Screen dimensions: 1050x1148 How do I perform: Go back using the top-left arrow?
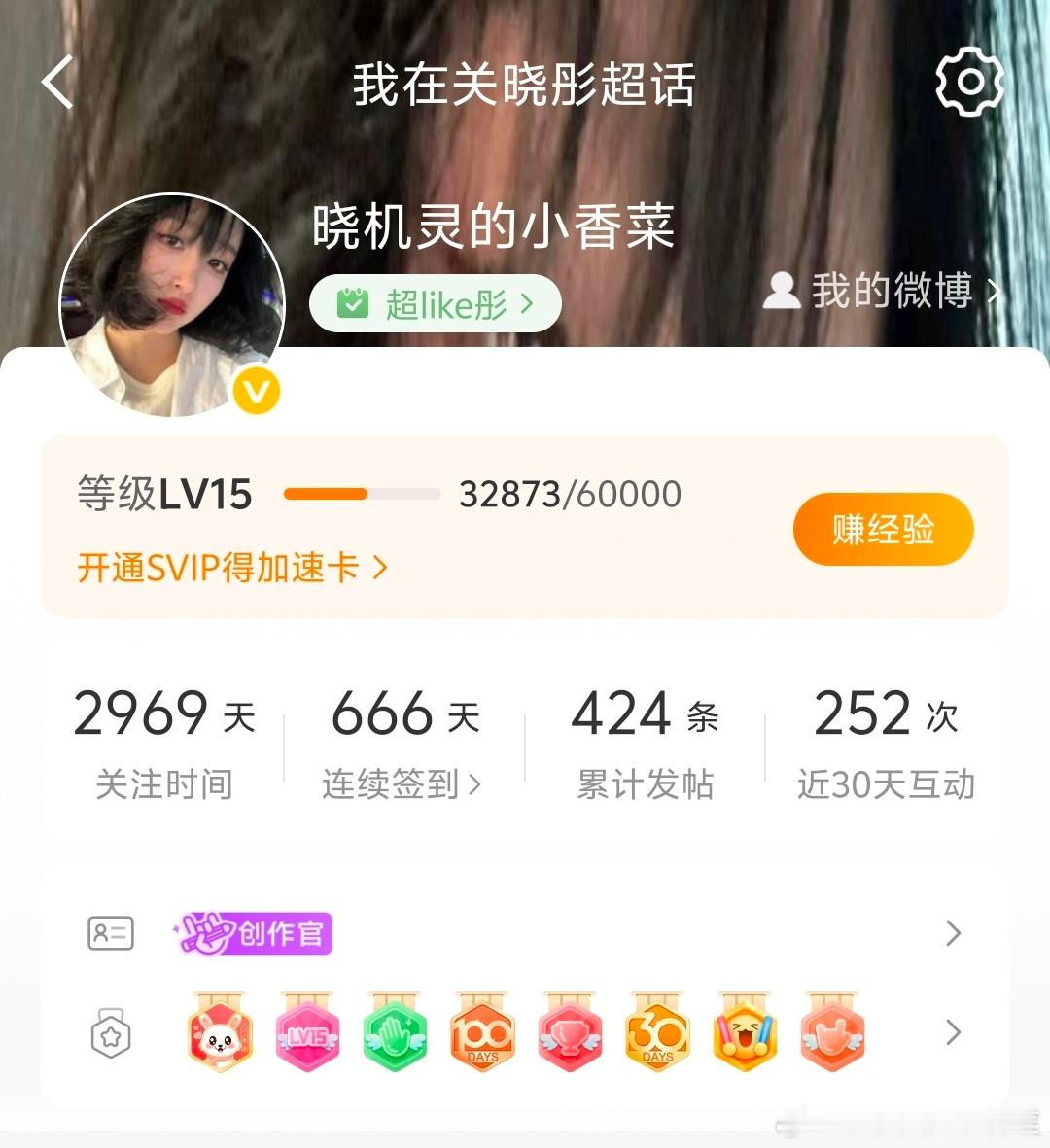(x=57, y=82)
